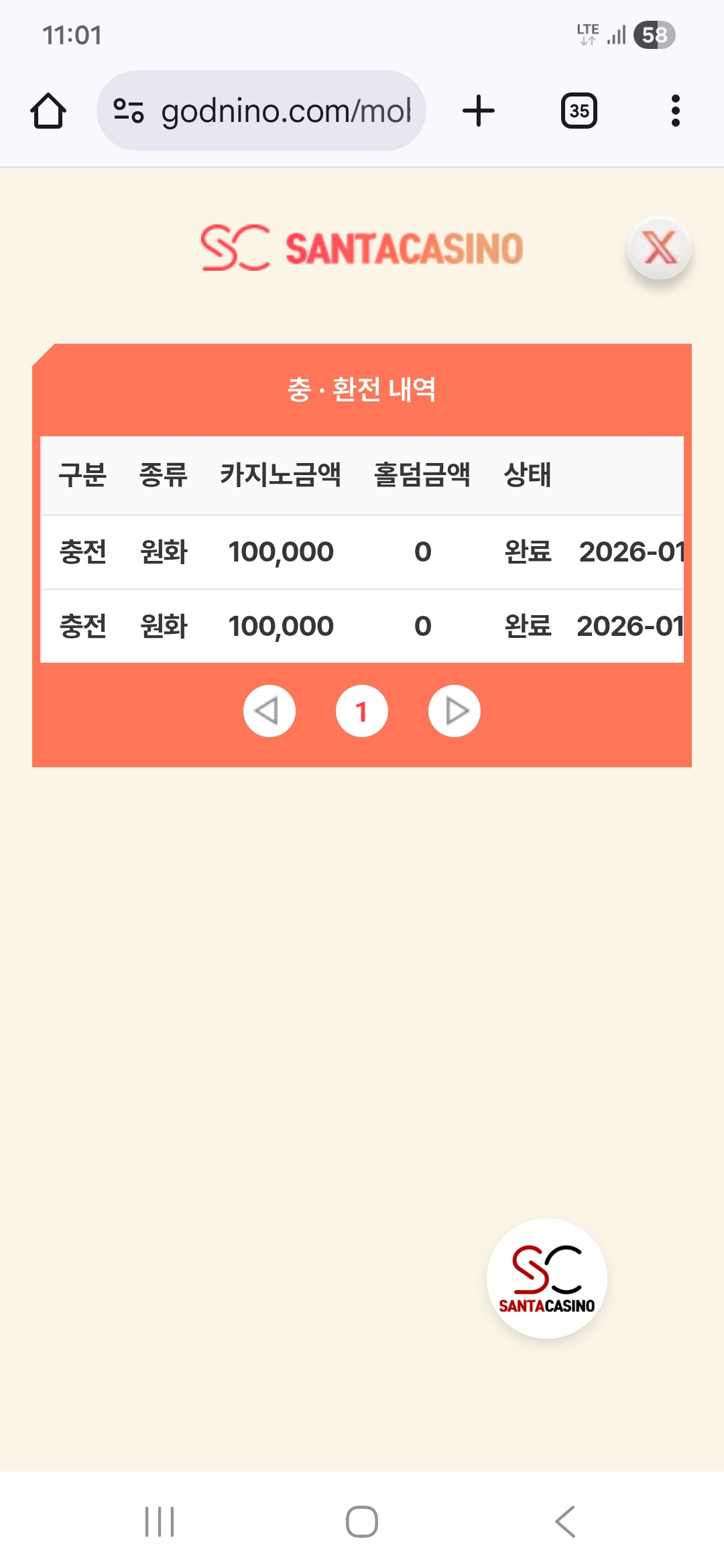Go to the browser home page
The image size is (724, 1568).
click(48, 111)
